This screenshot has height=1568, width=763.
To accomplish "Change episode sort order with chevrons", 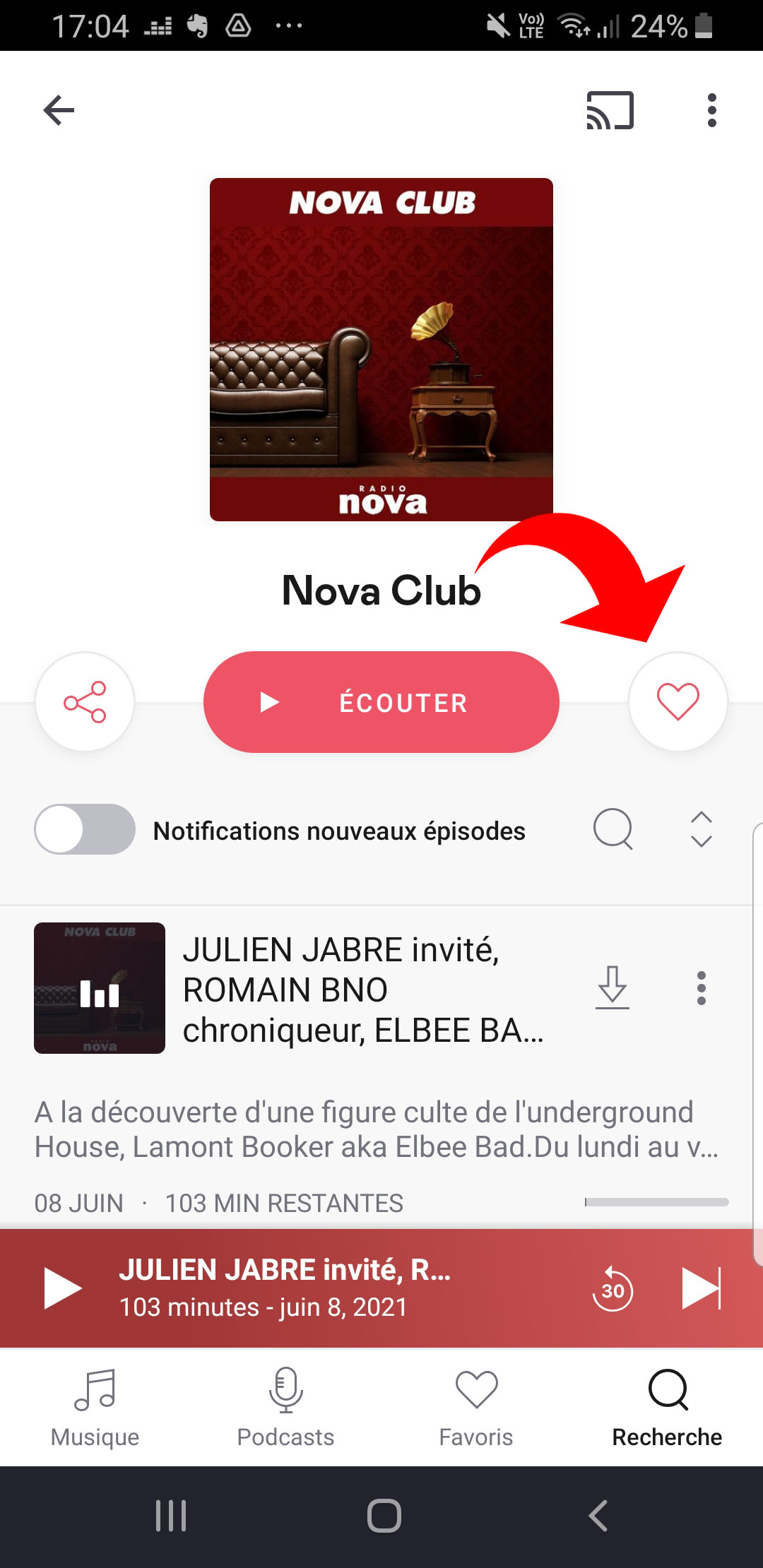I will pos(700,831).
